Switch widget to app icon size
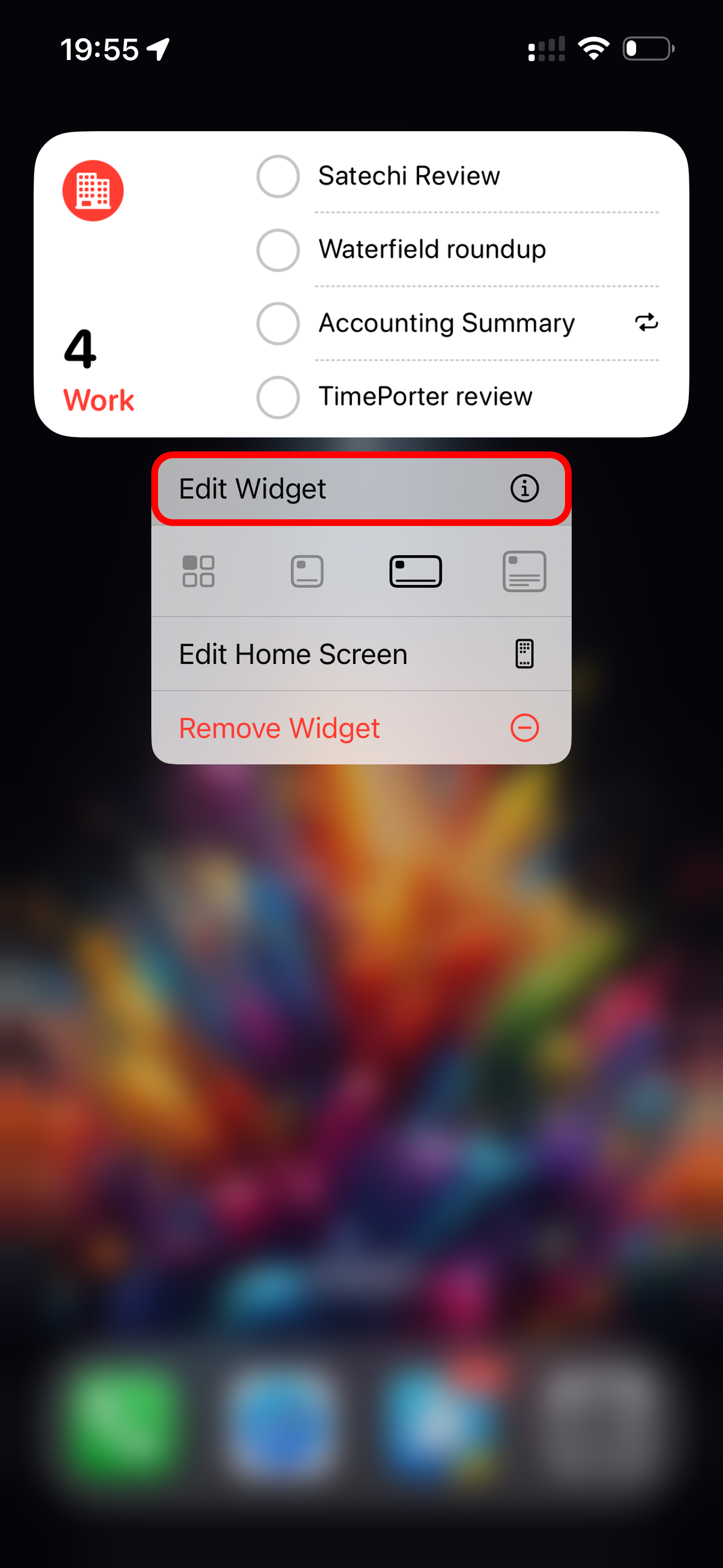 [198, 571]
